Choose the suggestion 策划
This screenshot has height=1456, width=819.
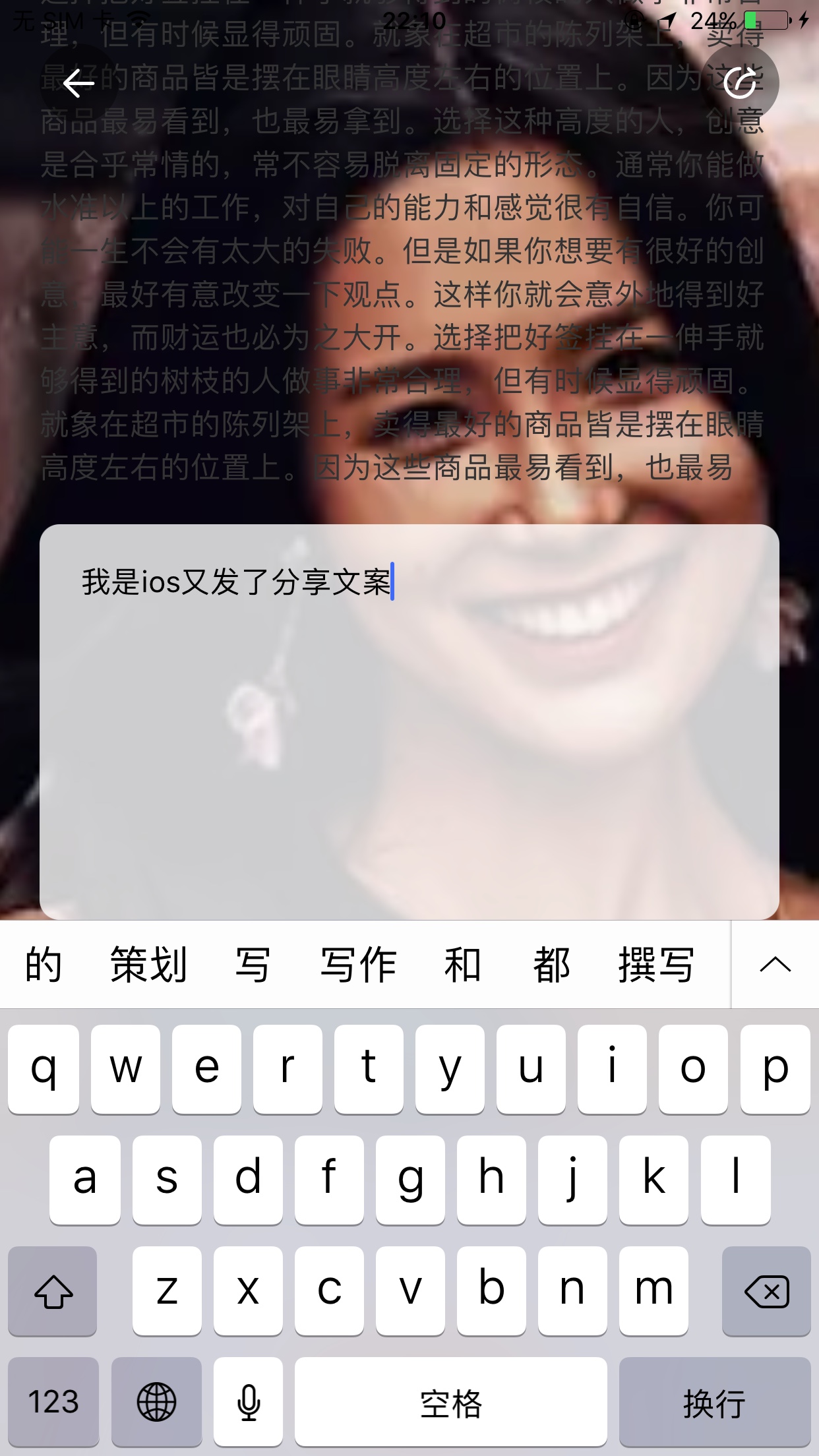pyautogui.click(x=148, y=965)
